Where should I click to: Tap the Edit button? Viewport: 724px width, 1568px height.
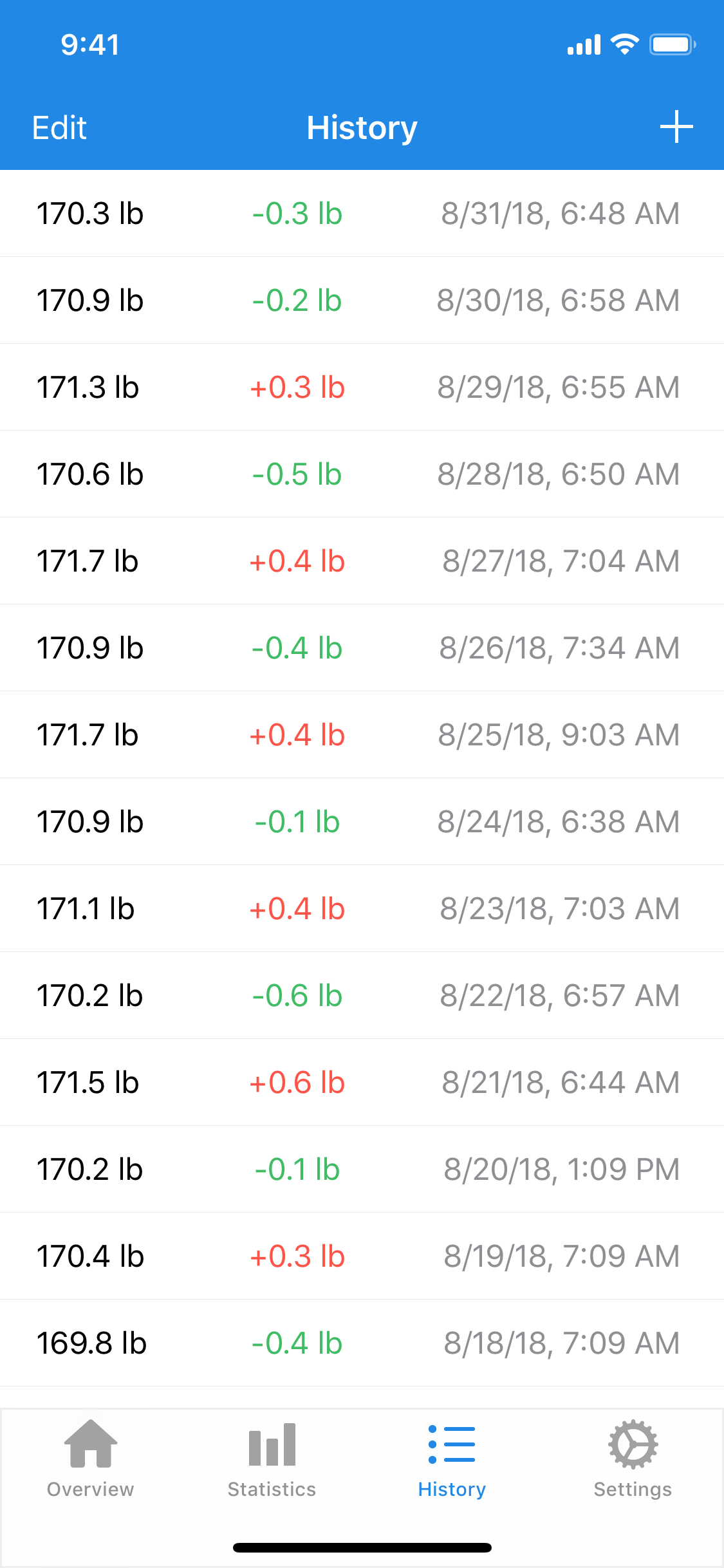(59, 127)
